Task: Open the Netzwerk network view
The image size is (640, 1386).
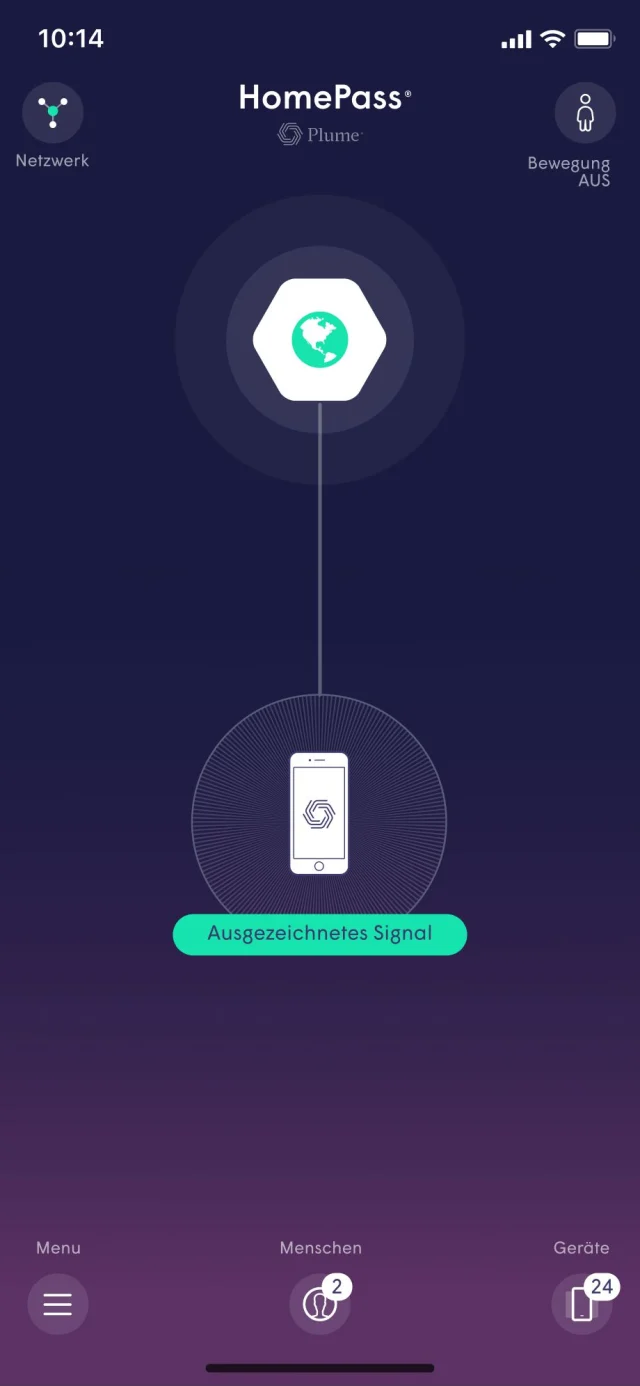Action: 53,113
